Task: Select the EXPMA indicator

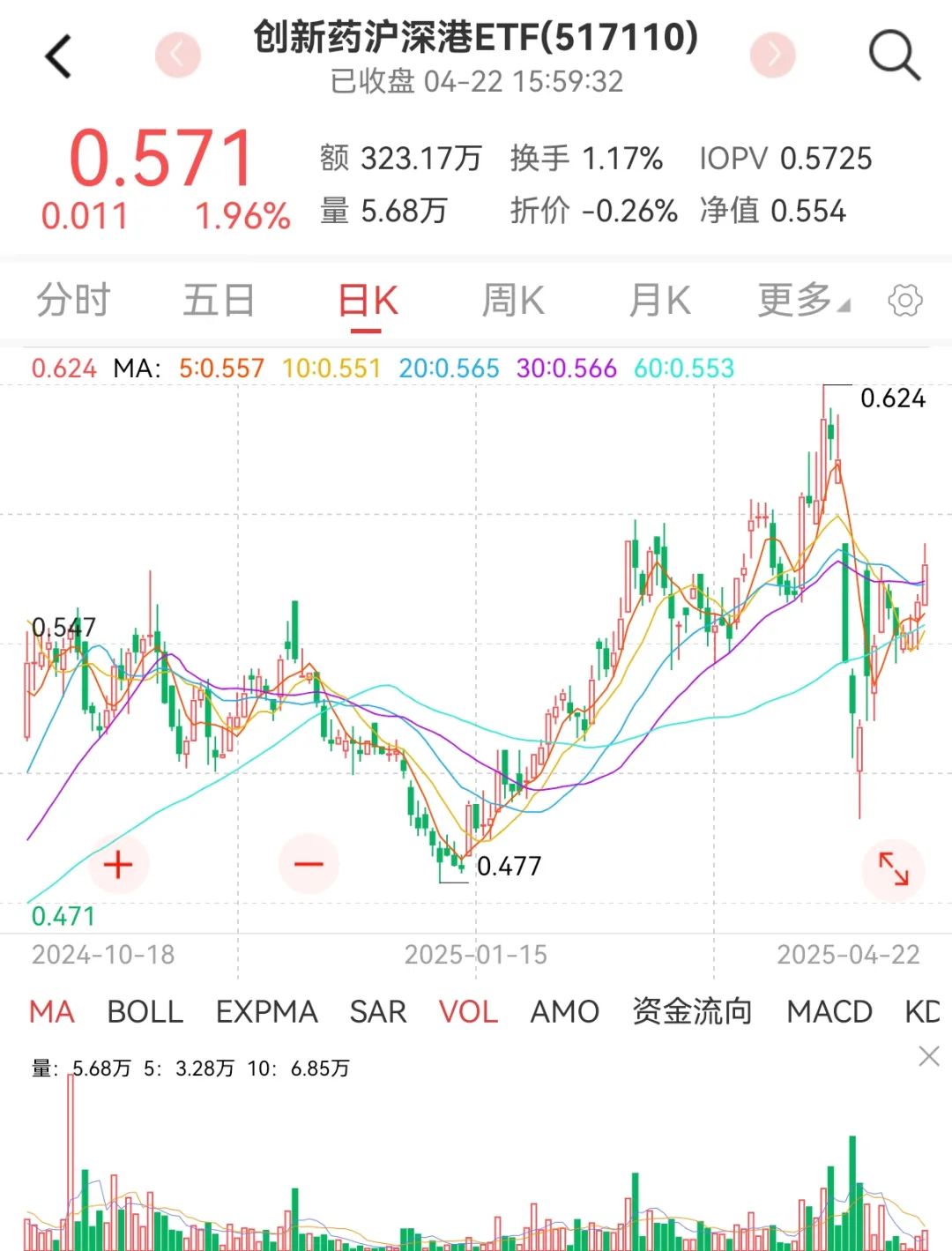Action: [266, 1012]
